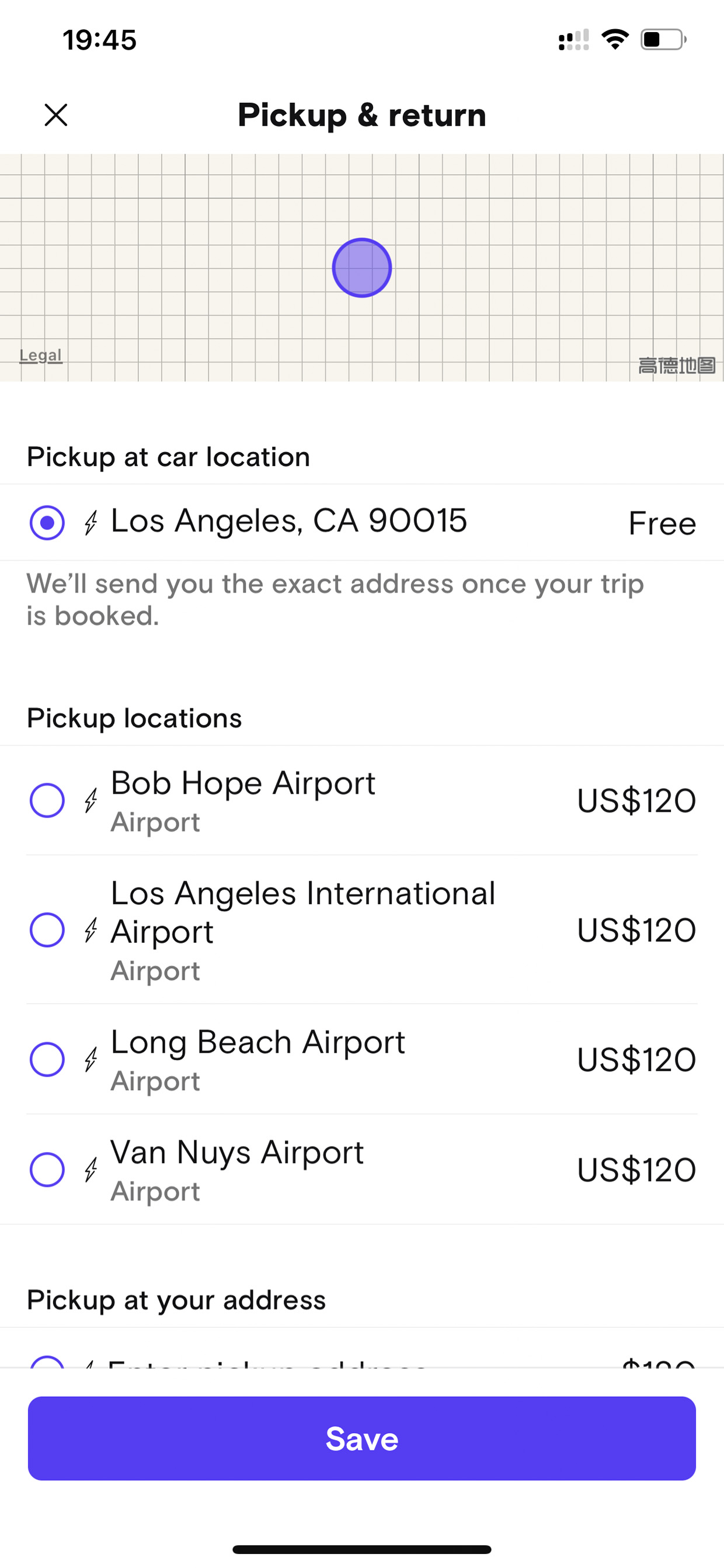The image size is (724, 1568).
Task: Select Los Angeles International Airport pickup
Action: 362,929
